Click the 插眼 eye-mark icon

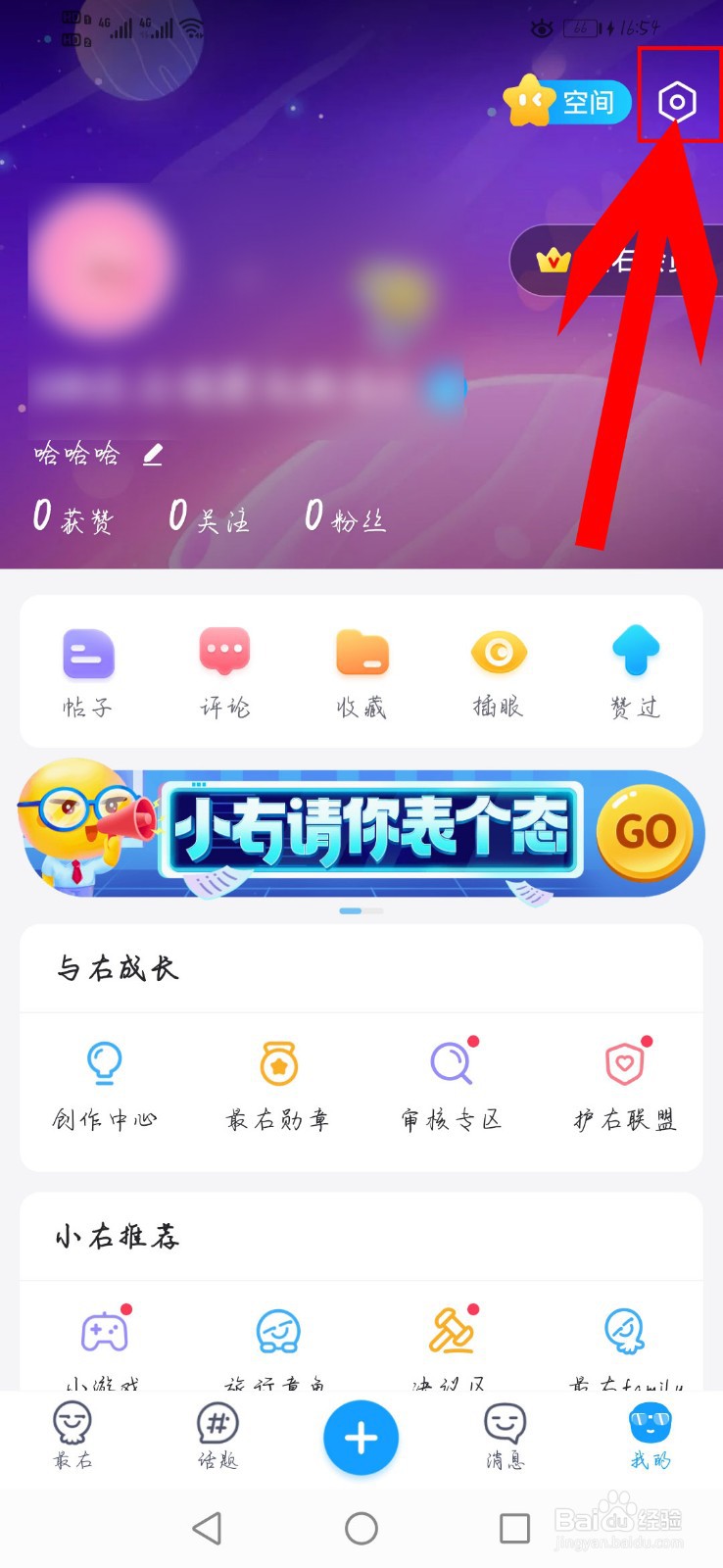pyautogui.click(x=499, y=652)
